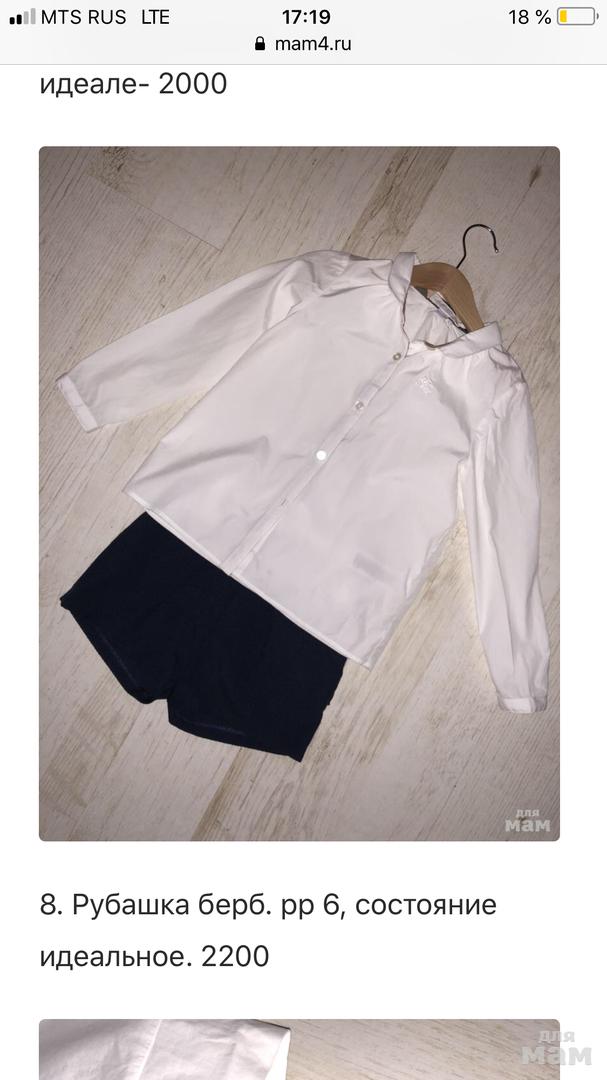Tap the mam4.ru address bar
Image resolution: width=607 pixels, height=1080 pixels.
(303, 44)
